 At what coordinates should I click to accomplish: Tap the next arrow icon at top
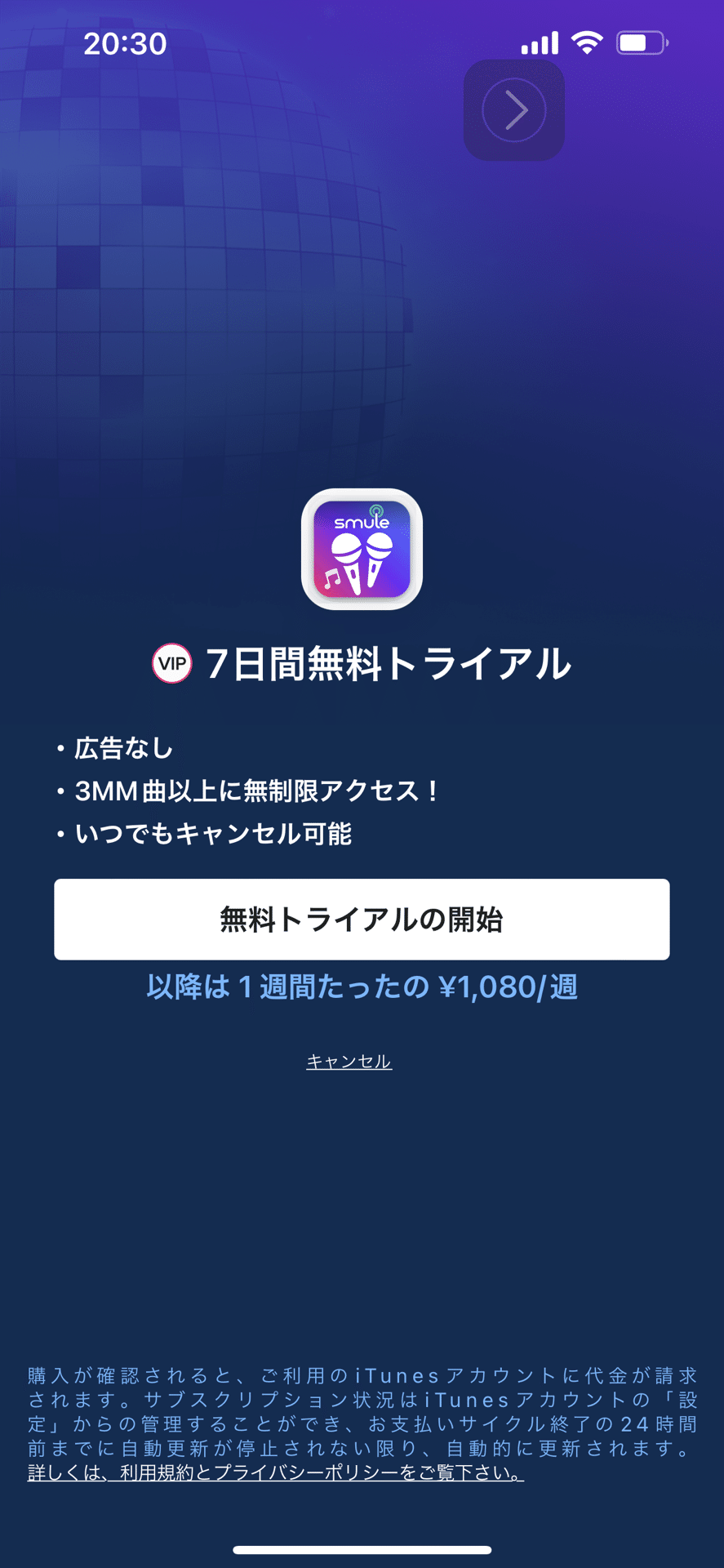click(514, 110)
